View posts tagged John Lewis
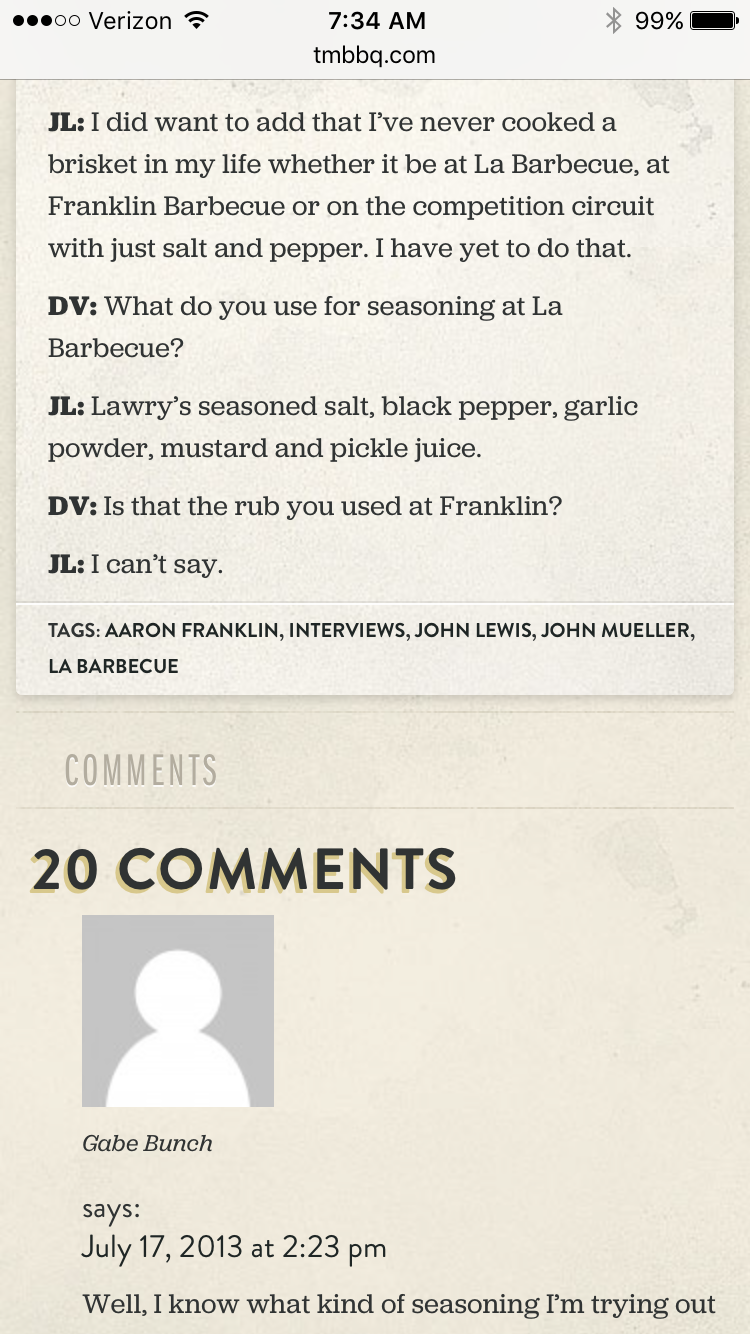The height and width of the screenshot is (1334, 750). point(473,630)
